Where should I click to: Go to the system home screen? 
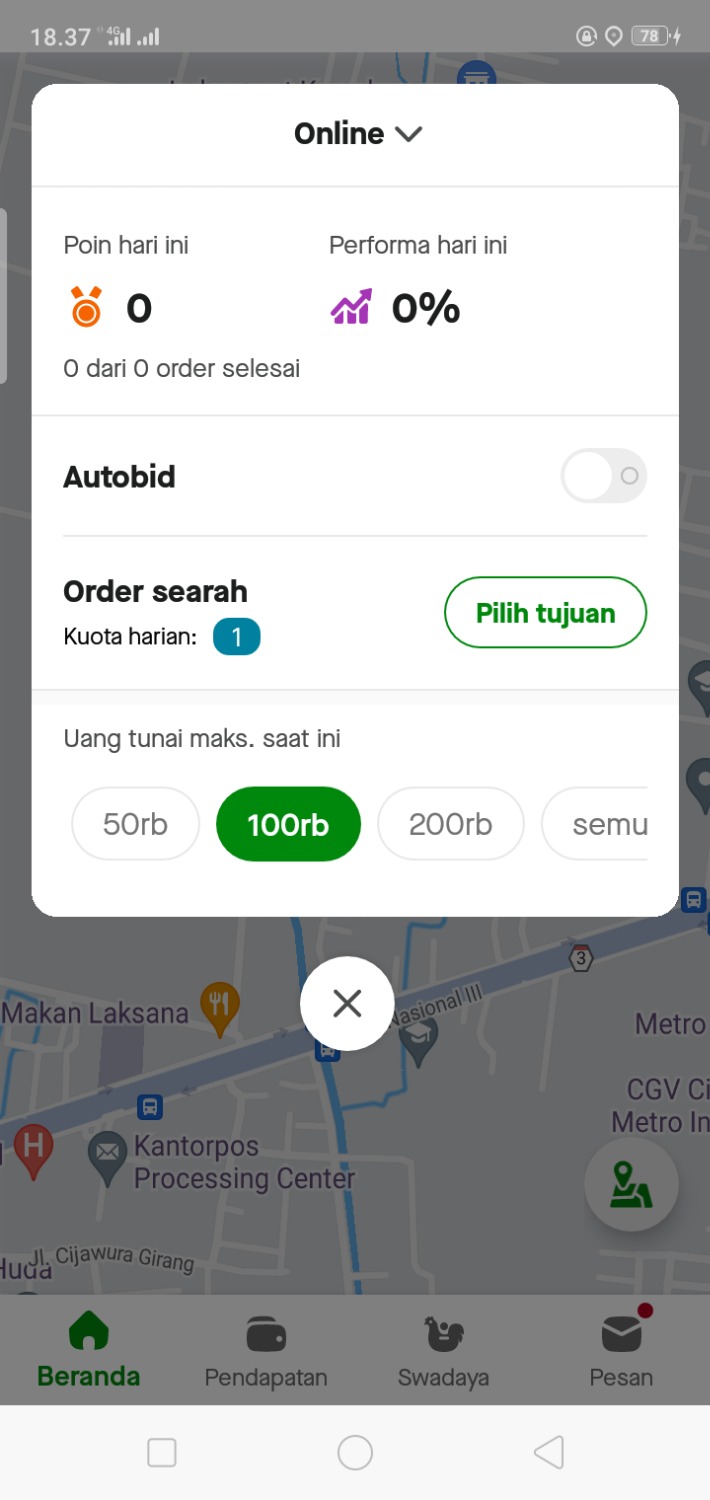355,1452
